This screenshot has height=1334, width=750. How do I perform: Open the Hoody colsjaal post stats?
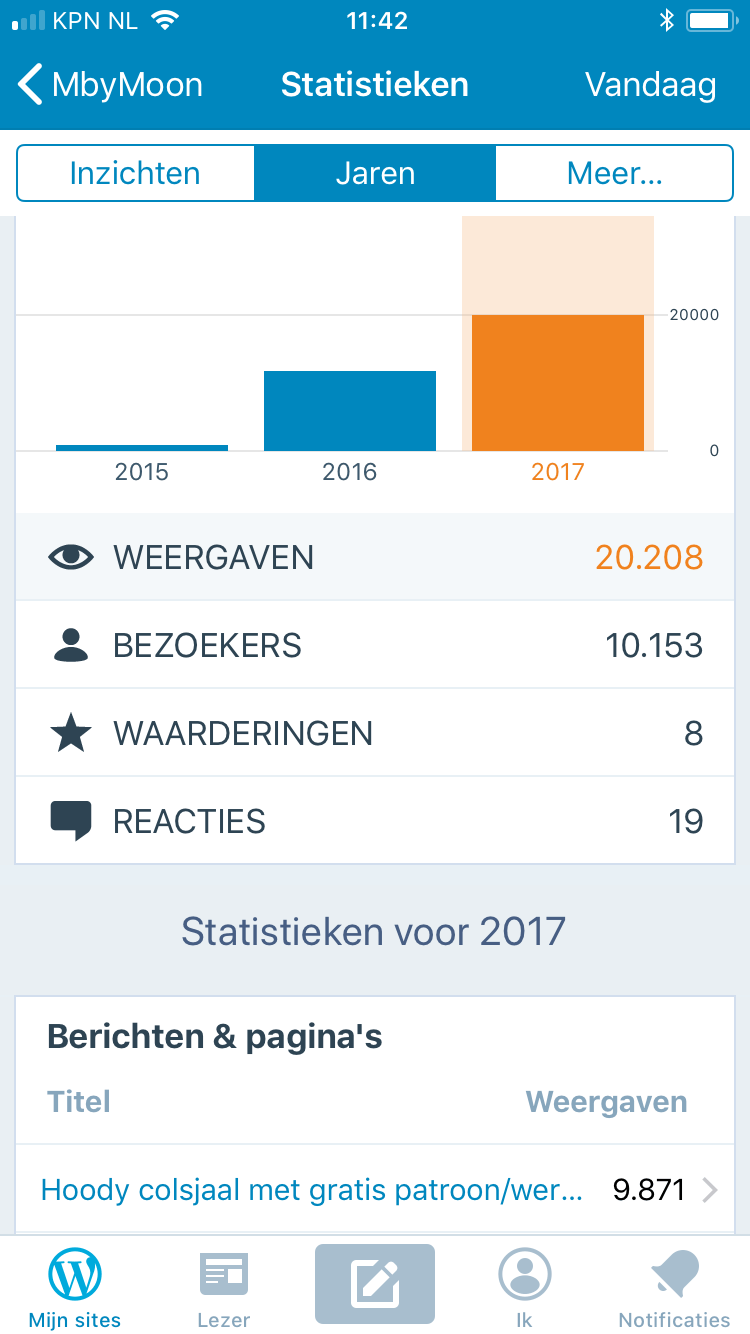click(375, 1190)
